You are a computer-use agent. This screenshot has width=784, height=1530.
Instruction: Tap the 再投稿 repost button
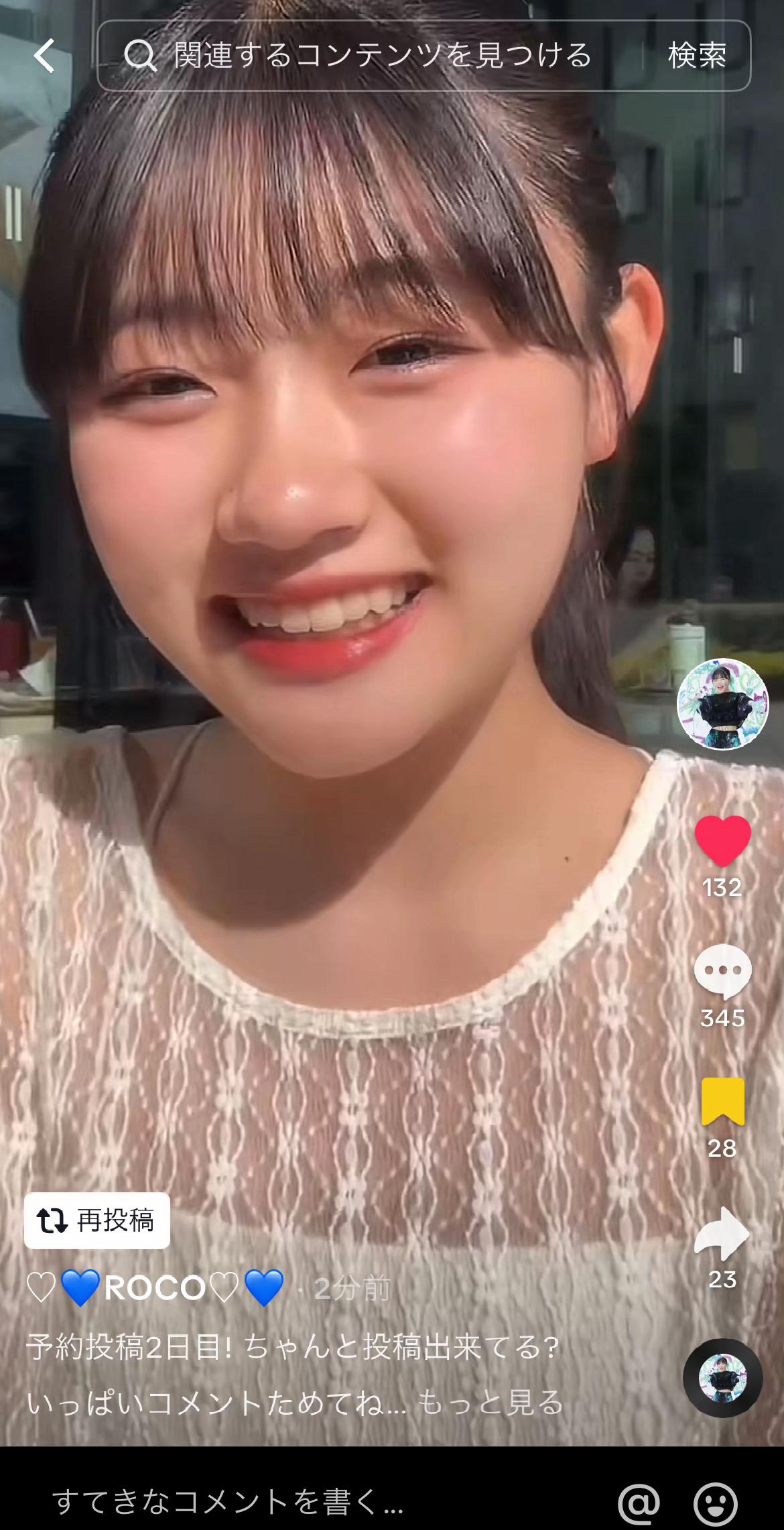[x=97, y=1220]
